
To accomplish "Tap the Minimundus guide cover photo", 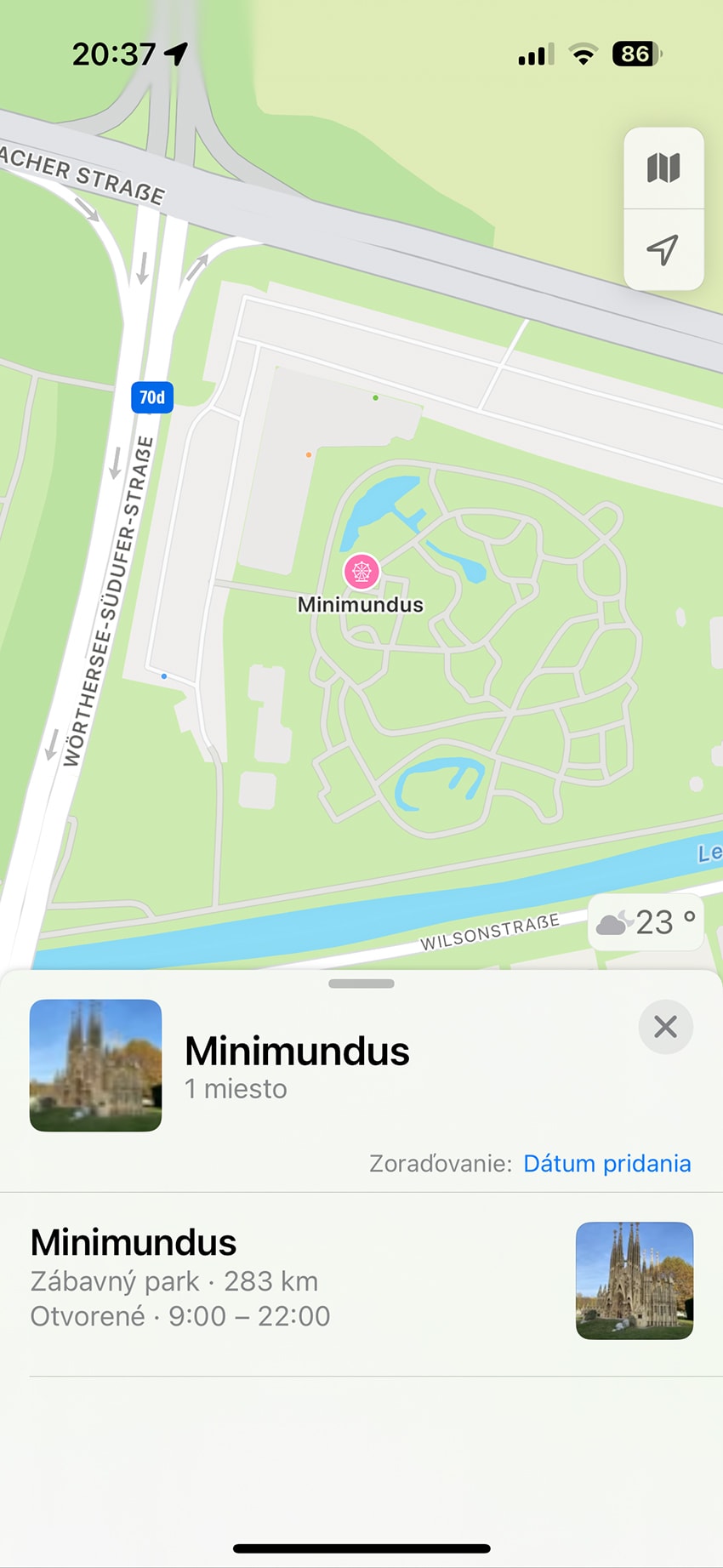I will [x=95, y=1065].
